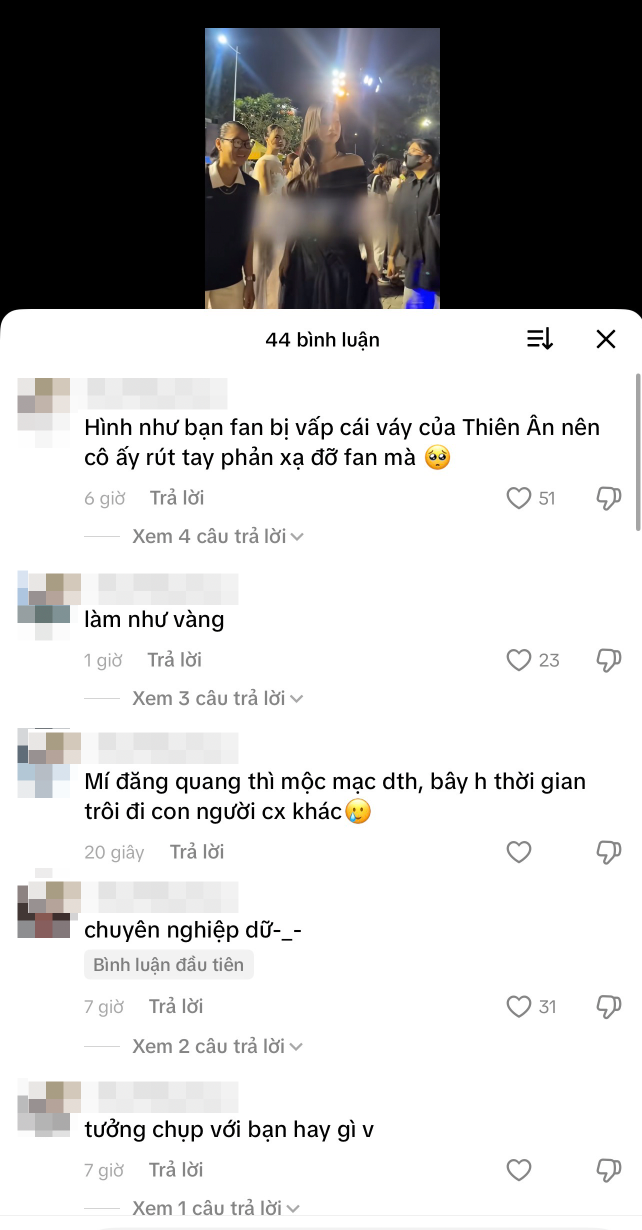Reply to the "làm như vàng" comment
Image resolution: width=642 pixels, height=1230 pixels.
[x=174, y=660]
